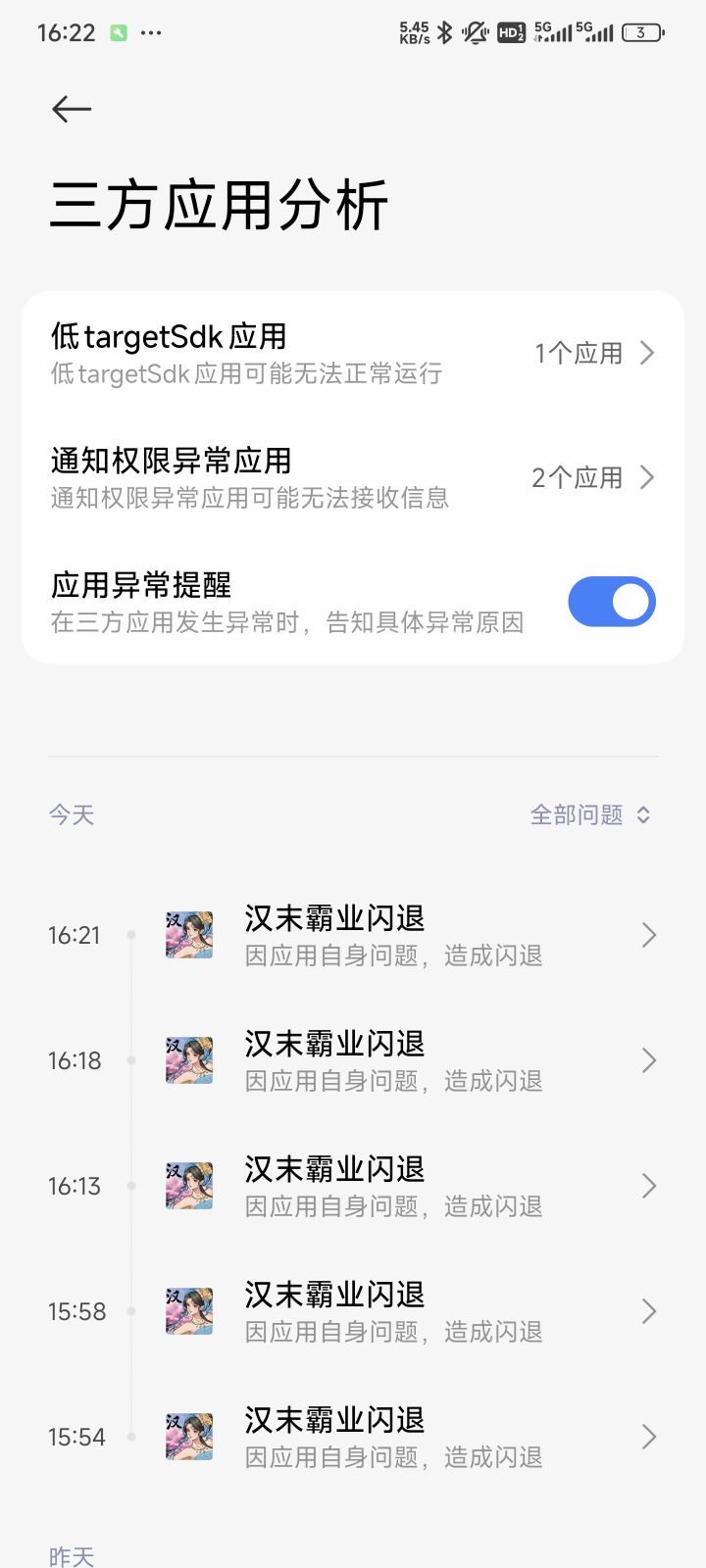706x1568 pixels.
Task: Open 低 targetSdk 应用 showing 1 app
Action: pos(353,353)
